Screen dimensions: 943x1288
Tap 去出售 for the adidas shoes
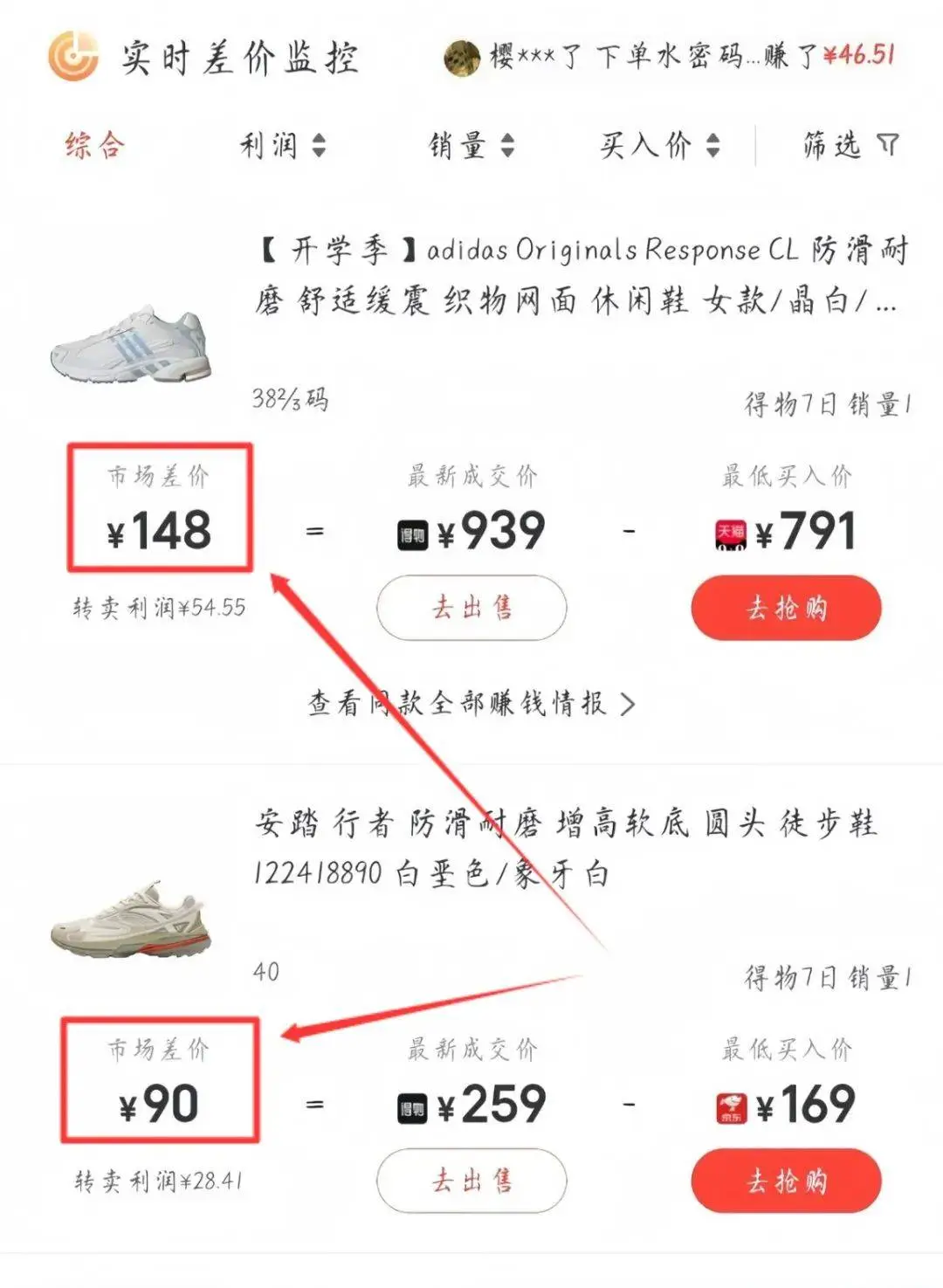471,608
